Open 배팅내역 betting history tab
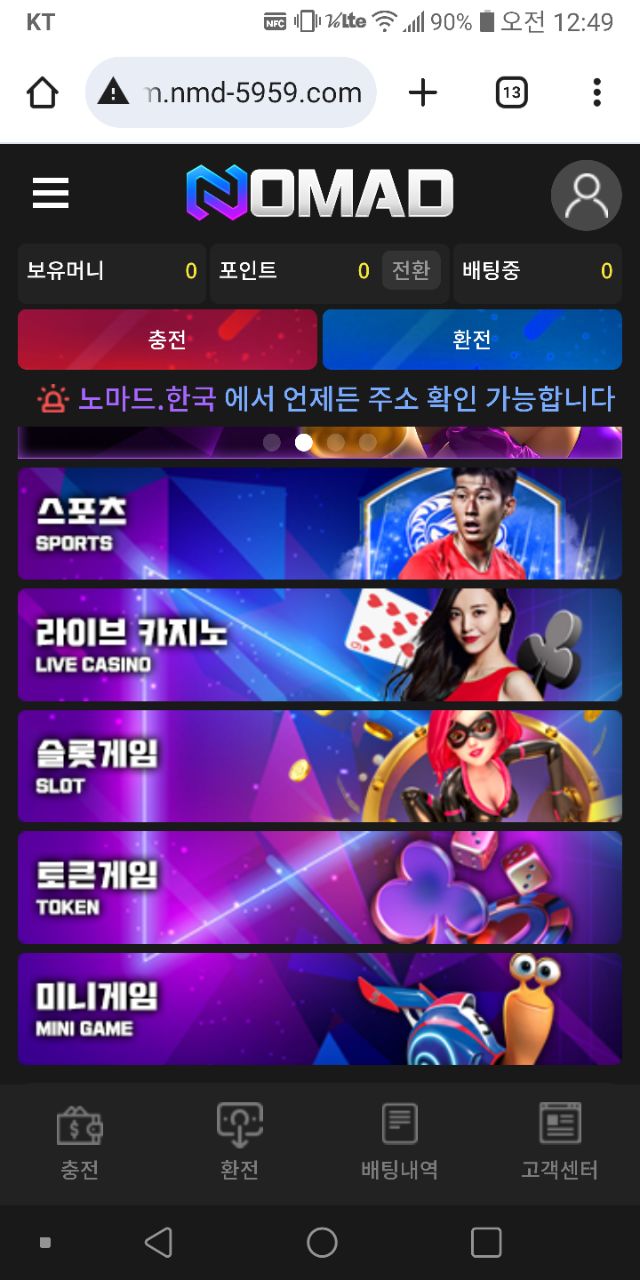Screen dimensions: 640x1280 pos(400,1142)
